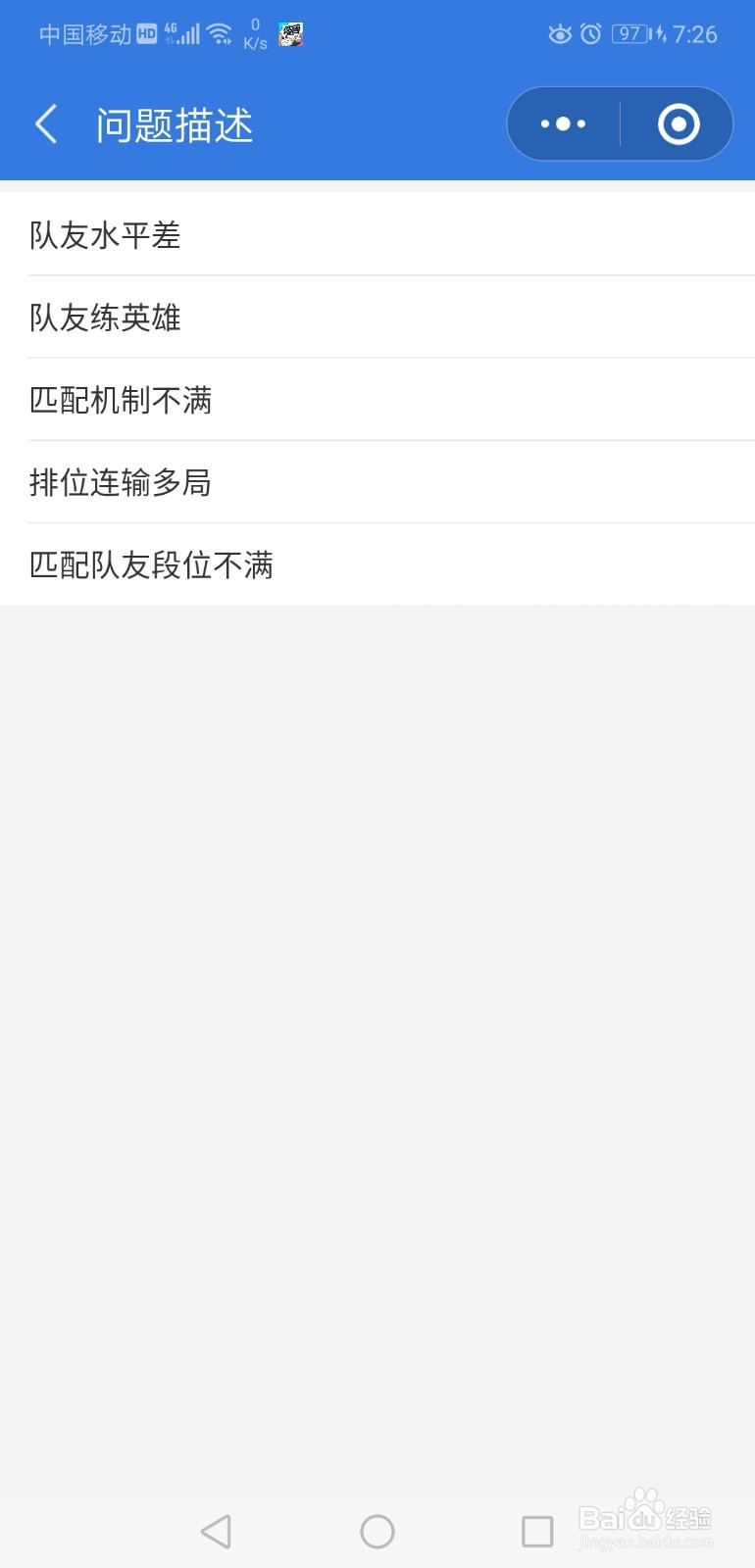This screenshot has height=1568, width=755.
Task: Select the 匹配队友段位不满 option
Action: click(151, 565)
